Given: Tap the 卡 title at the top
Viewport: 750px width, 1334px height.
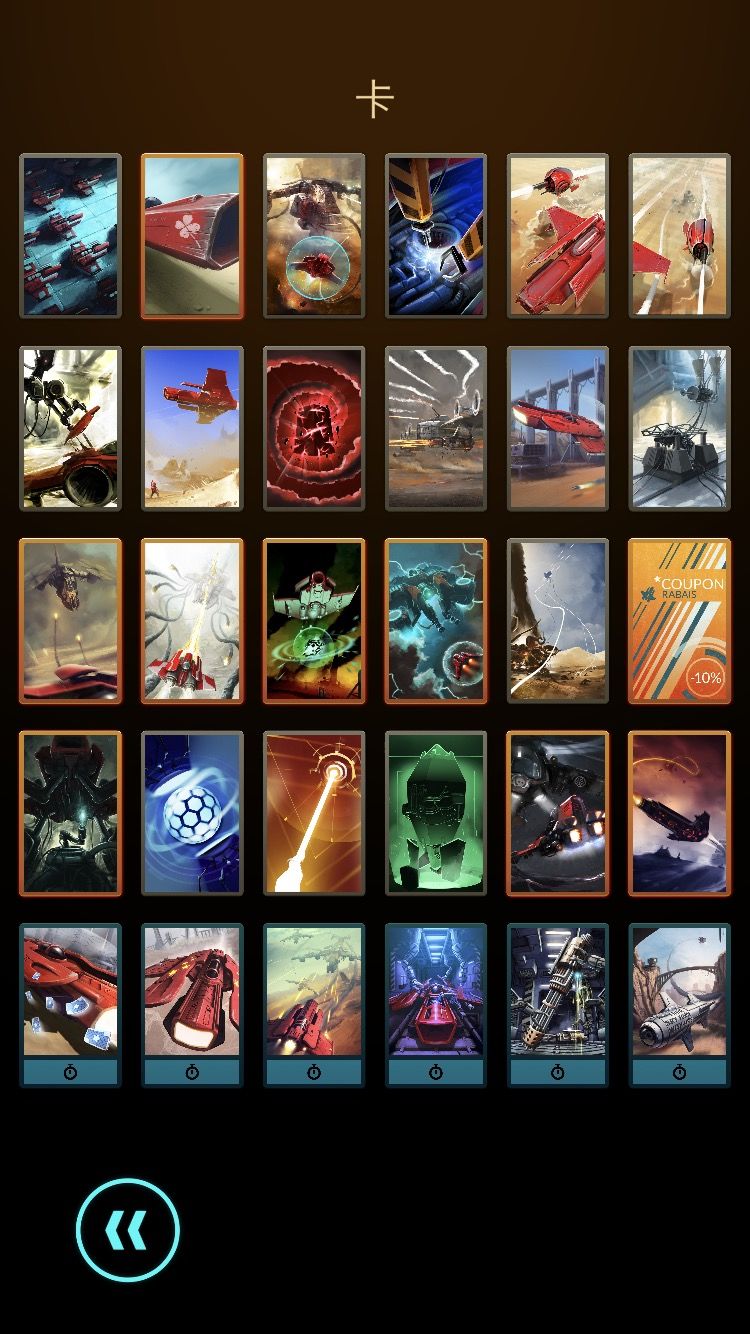Looking at the screenshot, I should (375, 97).
